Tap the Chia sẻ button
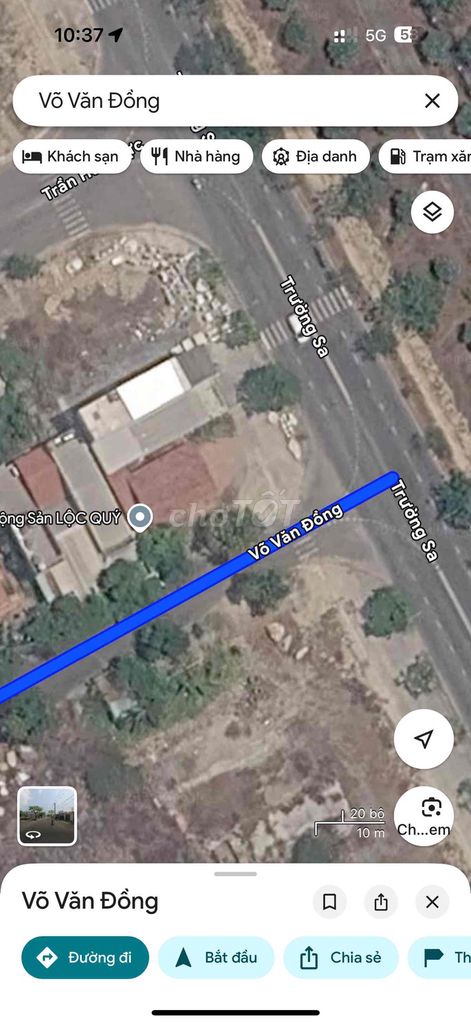 click(341, 957)
